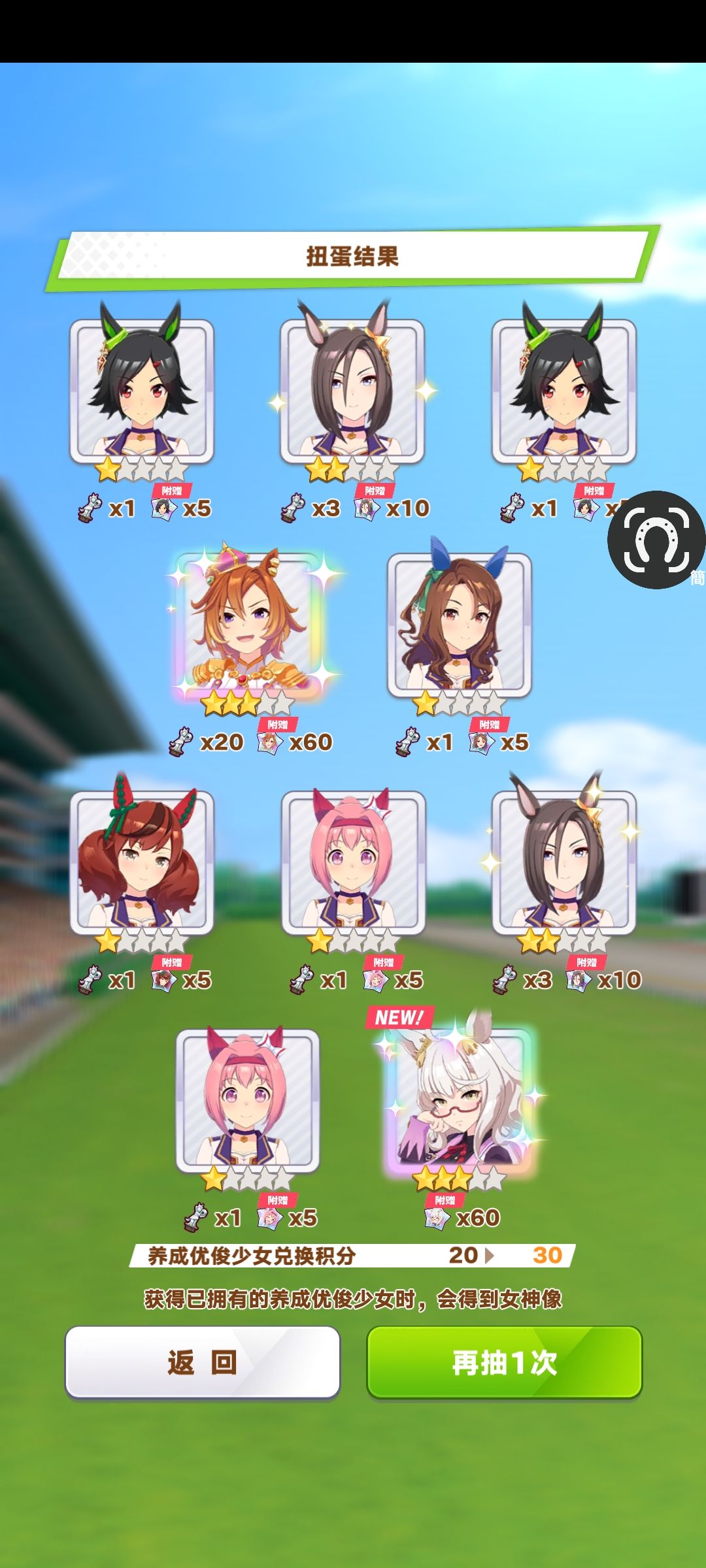Pull again with 再抽1次 button
Image resolution: width=706 pixels, height=1568 pixels.
[x=504, y=1362]
